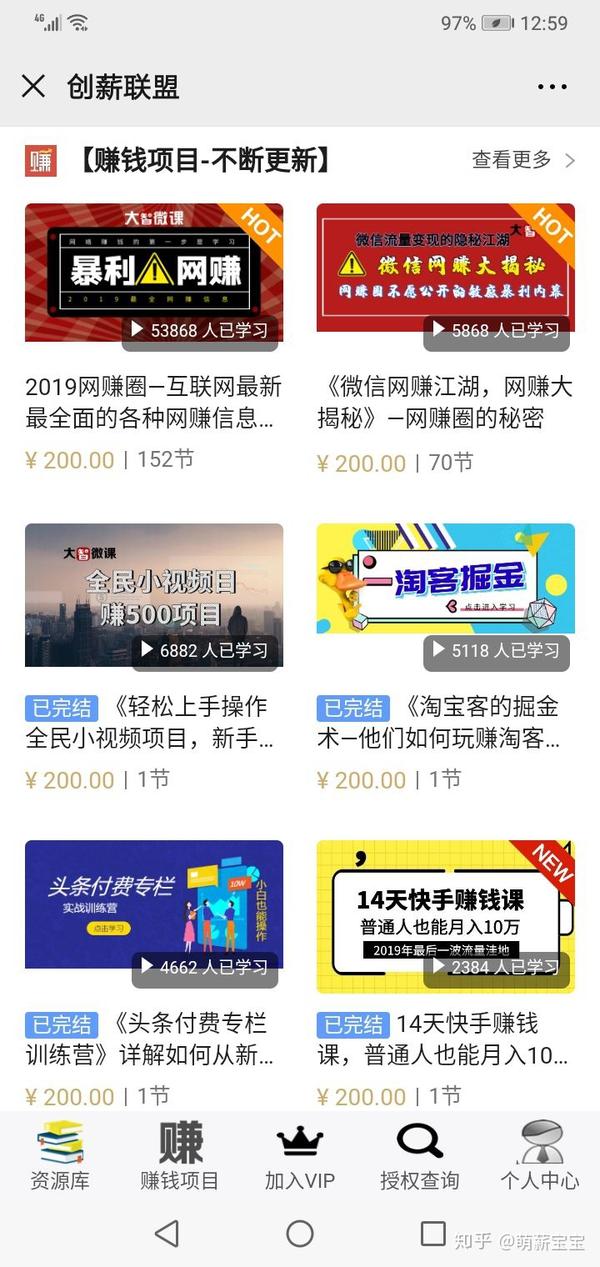Go to 个人中心 tab
Image resolution: width=600 pixels, height=1267 pixels.
pyautogui.click(x=540, y=1157)
